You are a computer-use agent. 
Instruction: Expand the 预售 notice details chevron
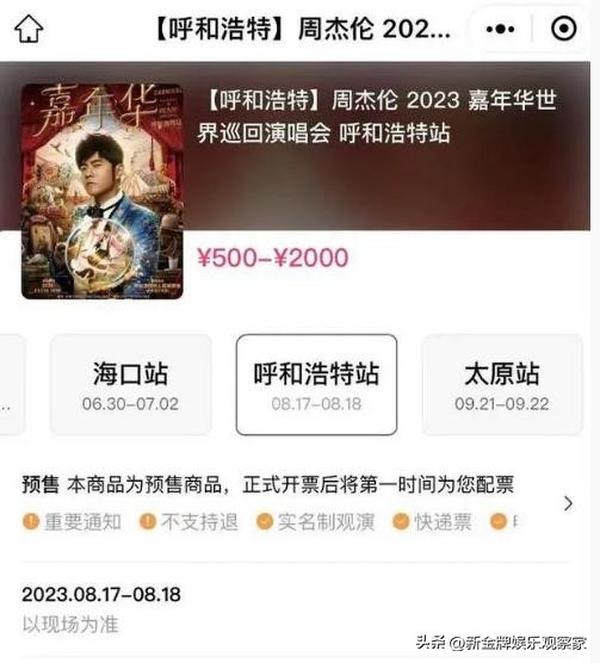[x=569, y=503]
